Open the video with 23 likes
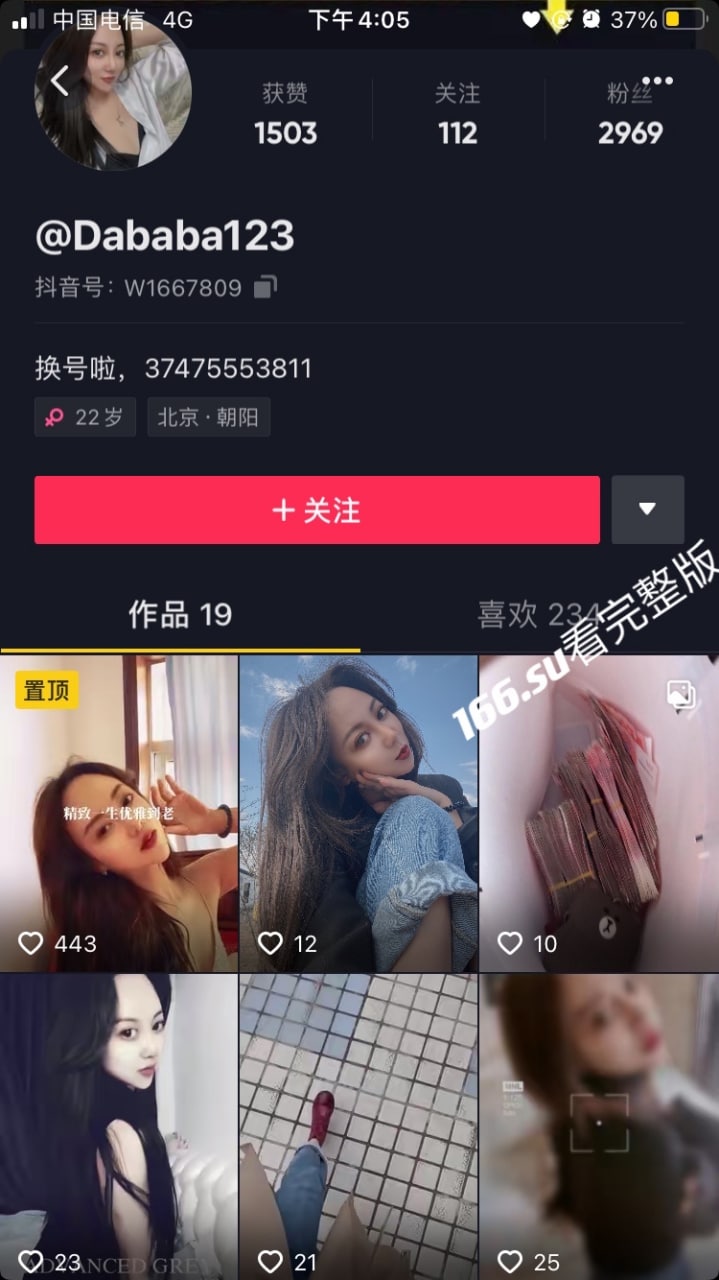This screenshot has height=1280, width=719. [119, 1127]
